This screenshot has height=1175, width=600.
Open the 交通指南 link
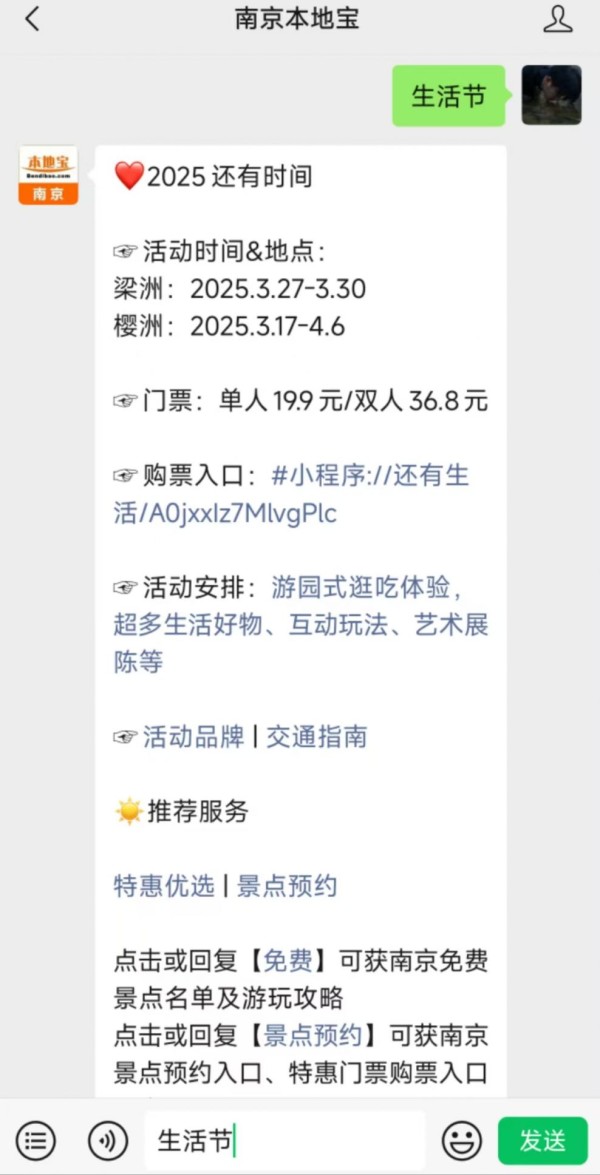click(316, 738)
